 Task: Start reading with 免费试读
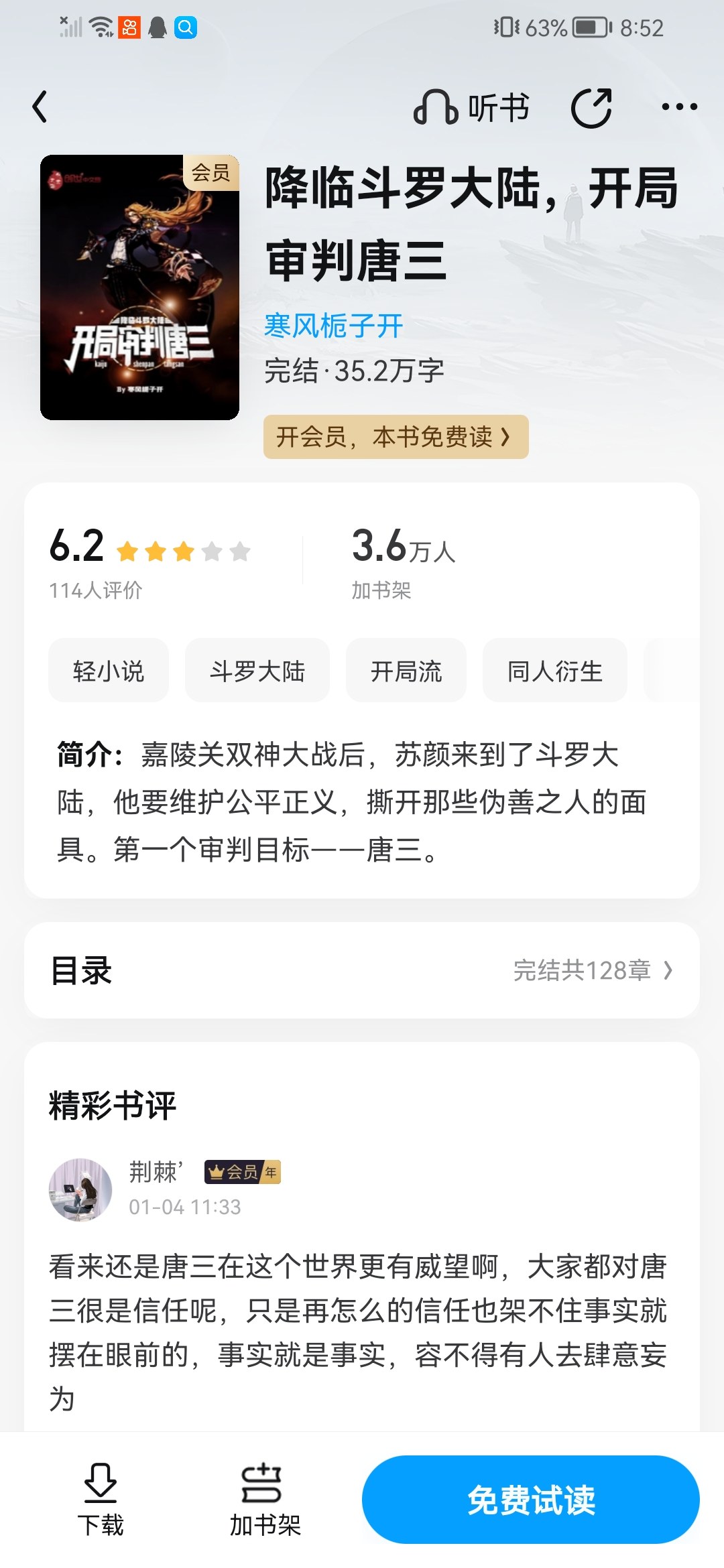(531, 1500)
